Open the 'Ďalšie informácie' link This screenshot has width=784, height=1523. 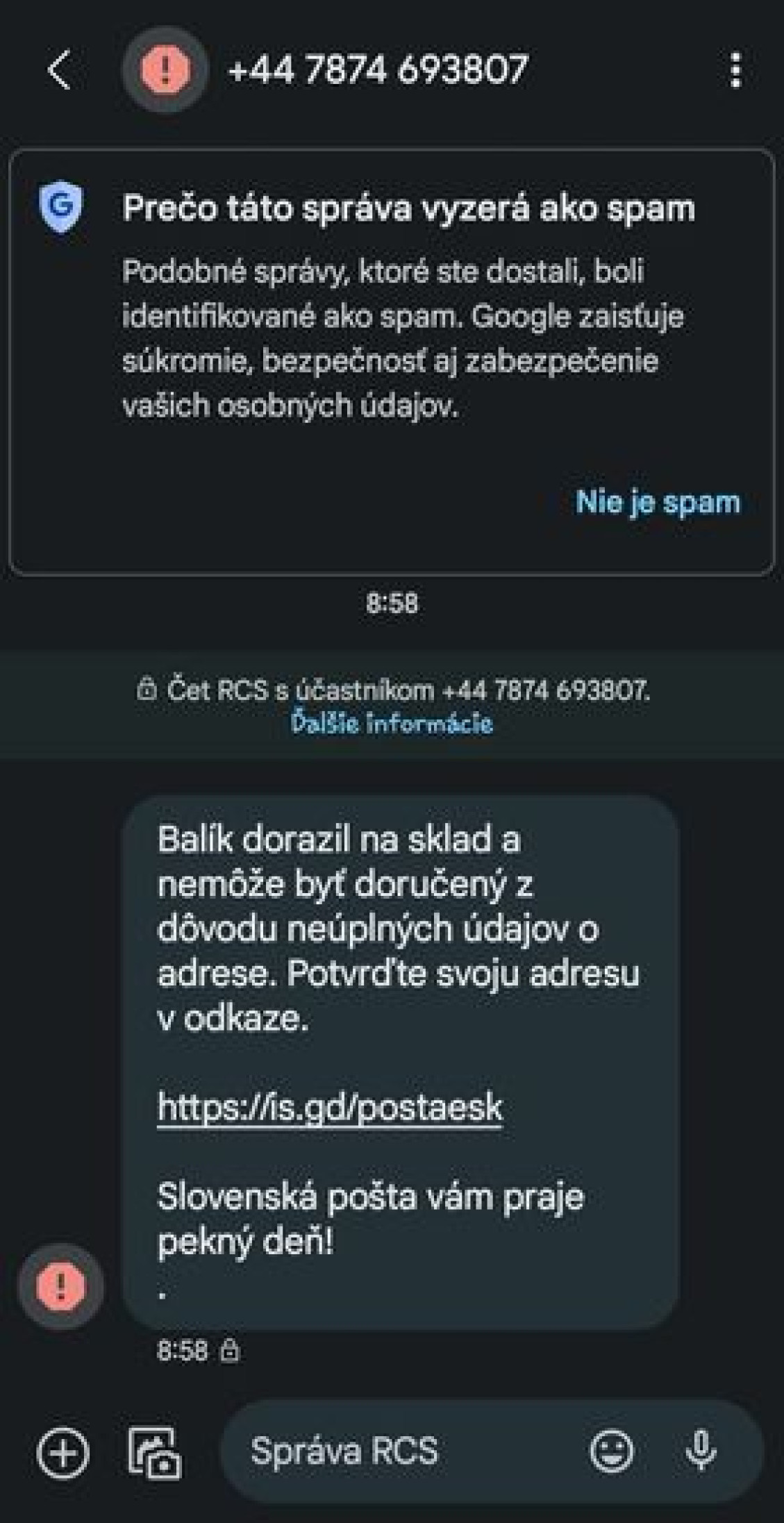click(392, 723)
